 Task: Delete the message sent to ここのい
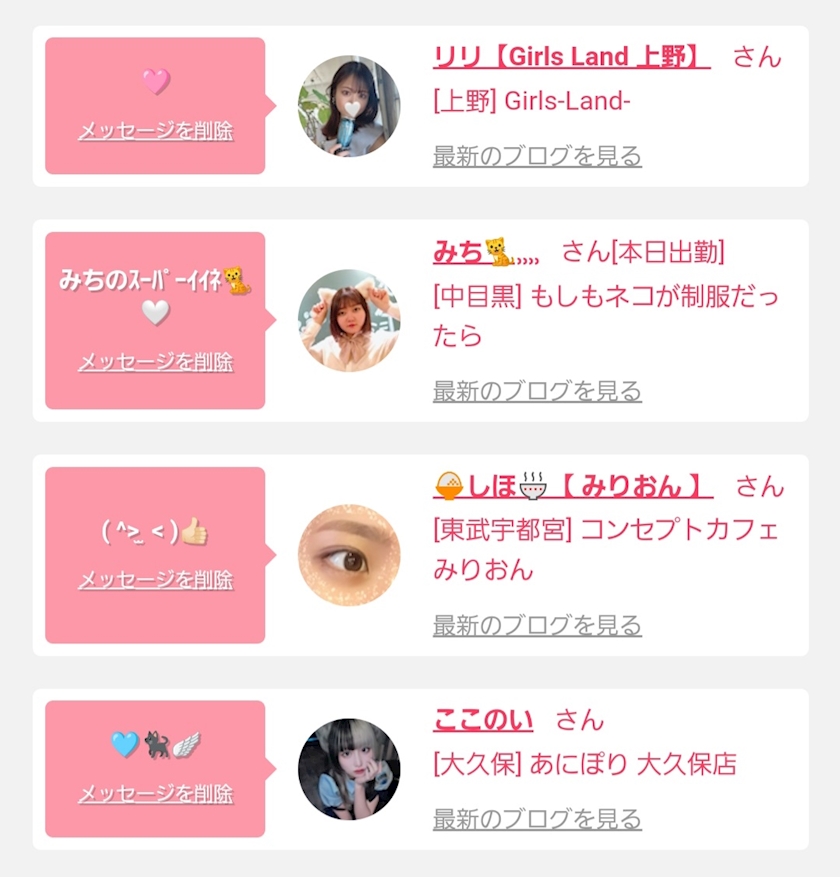point(155,794)
